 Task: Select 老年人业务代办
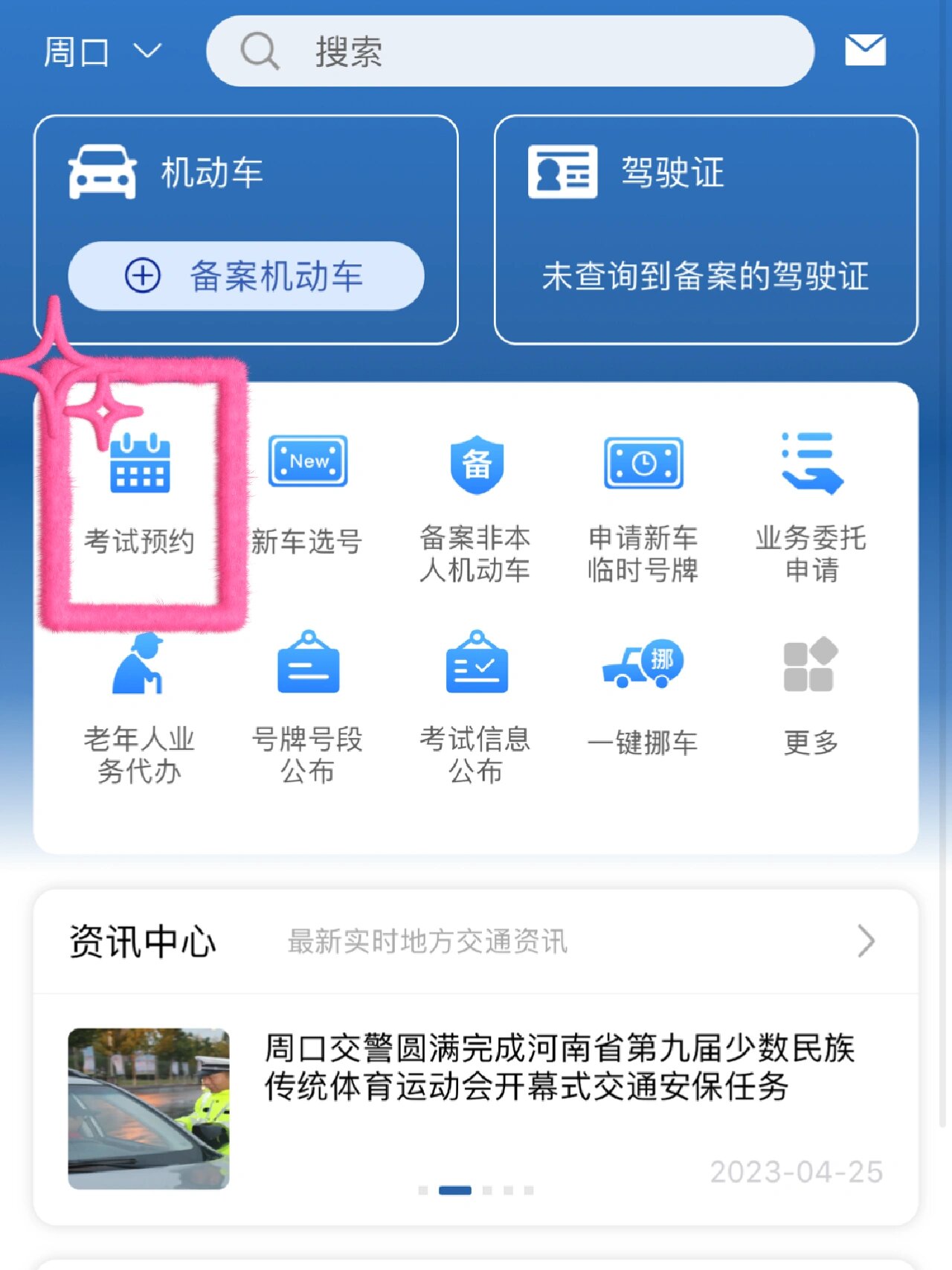140,707
